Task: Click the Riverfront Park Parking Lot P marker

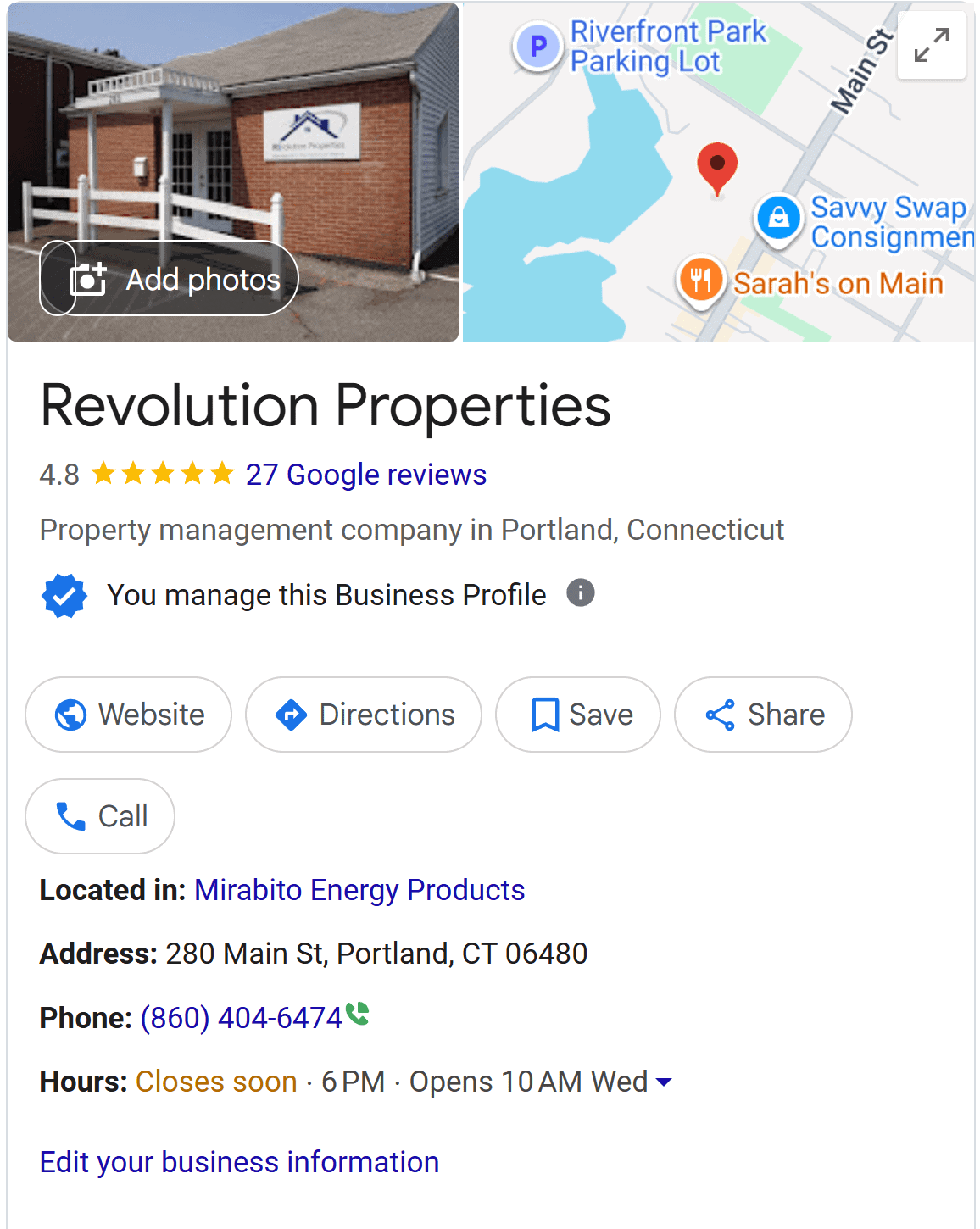Action: [x=537, y=47]
